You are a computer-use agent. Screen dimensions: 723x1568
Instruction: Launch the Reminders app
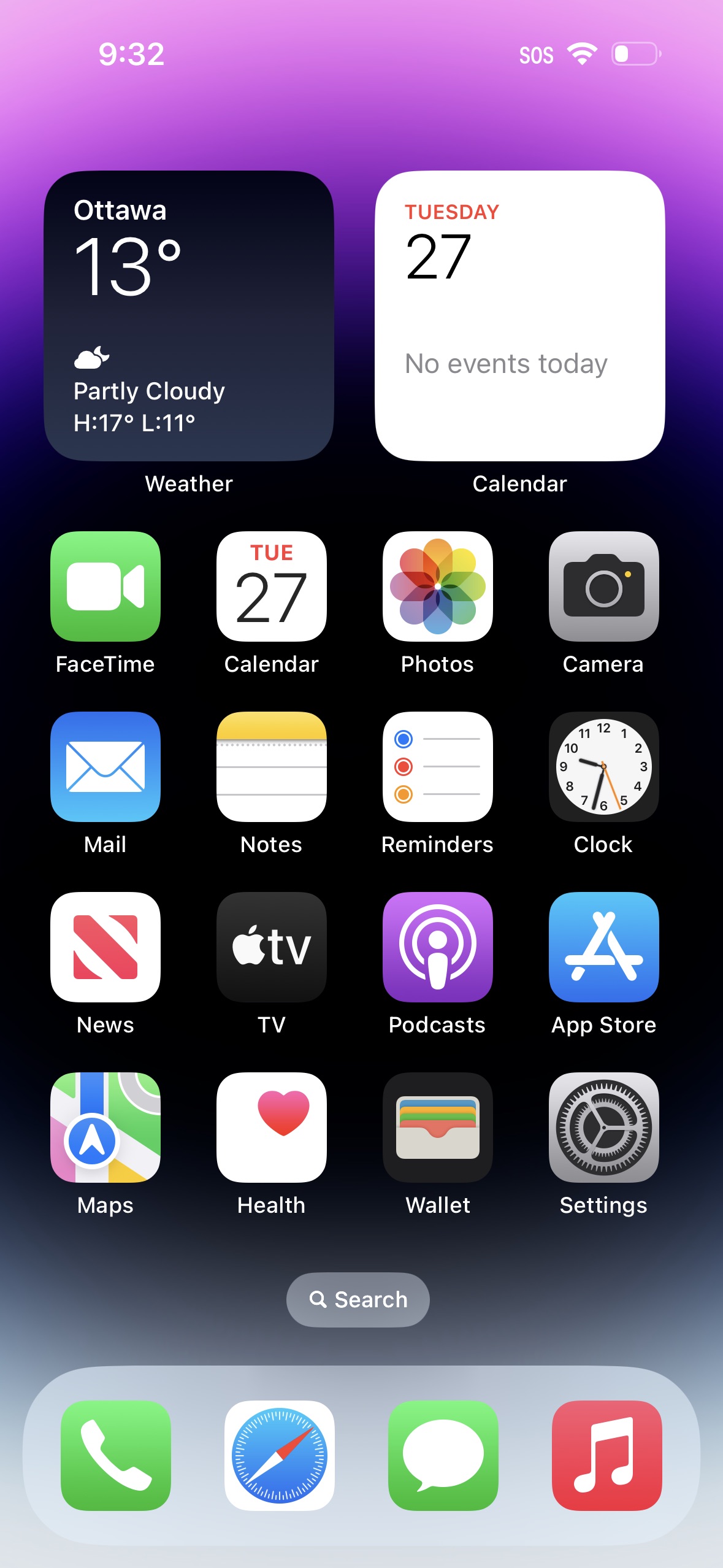[x=437, y=767]
